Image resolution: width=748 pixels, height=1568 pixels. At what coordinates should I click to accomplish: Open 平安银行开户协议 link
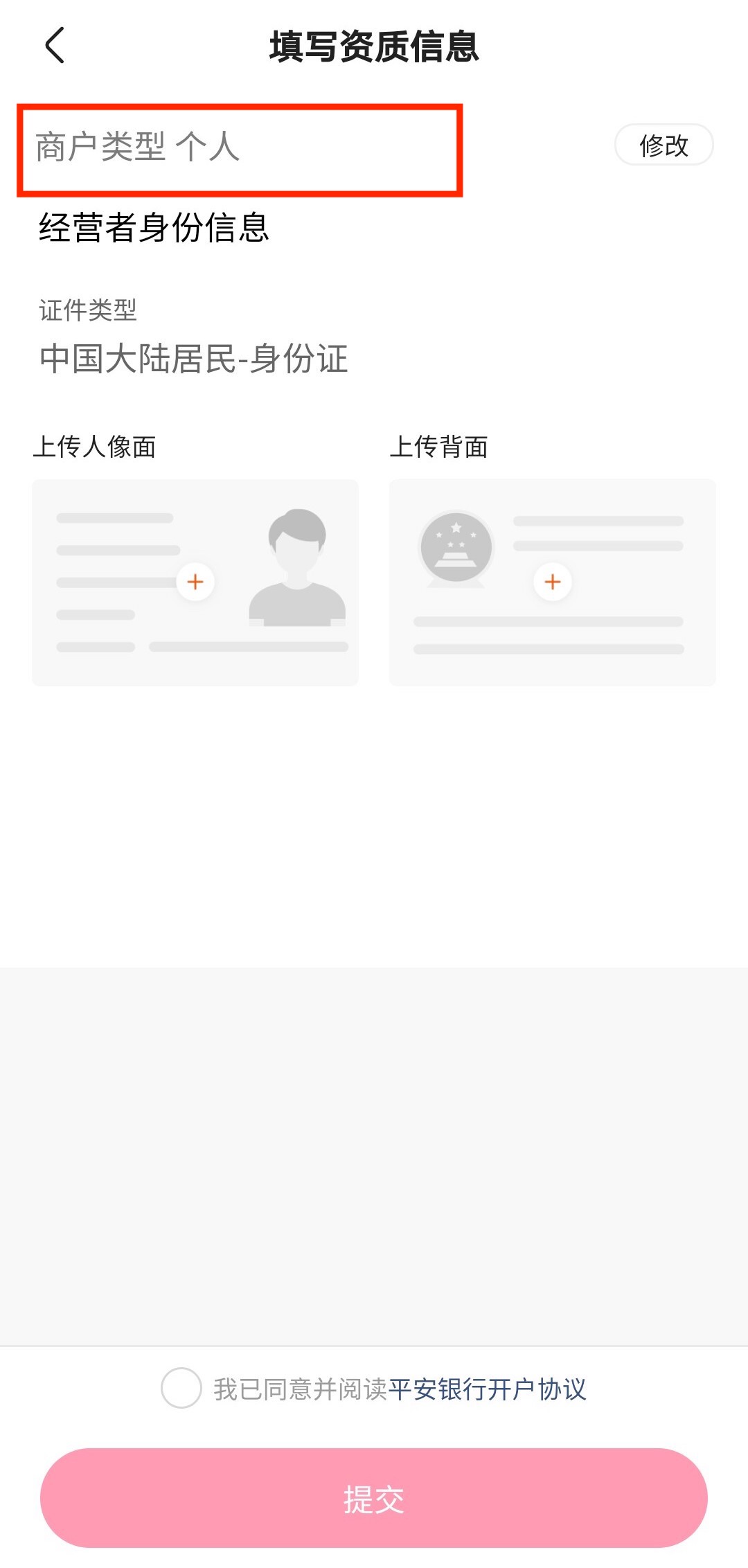point(487,1389)
